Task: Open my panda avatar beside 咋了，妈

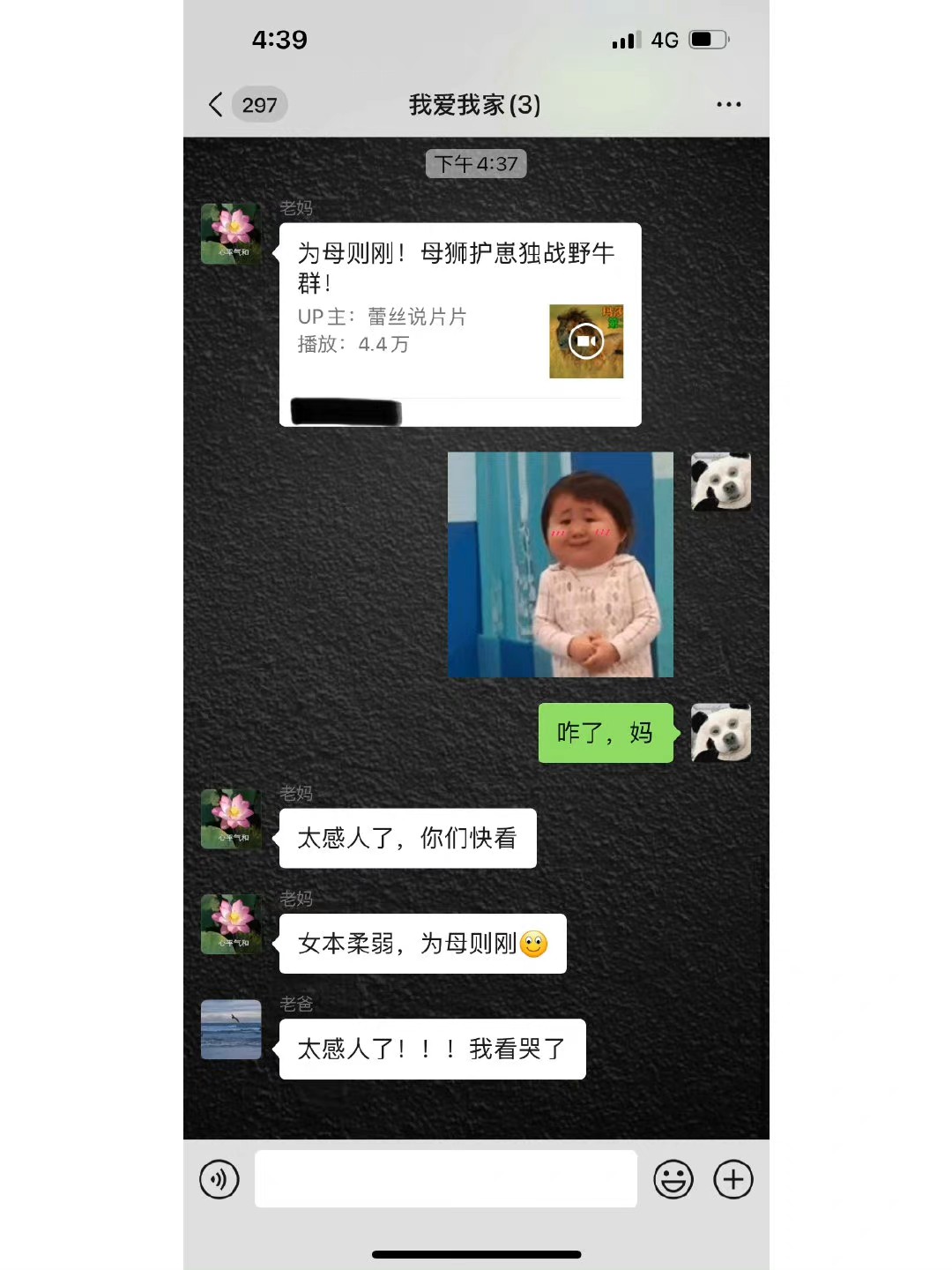Action: click(x=721, y=732)
